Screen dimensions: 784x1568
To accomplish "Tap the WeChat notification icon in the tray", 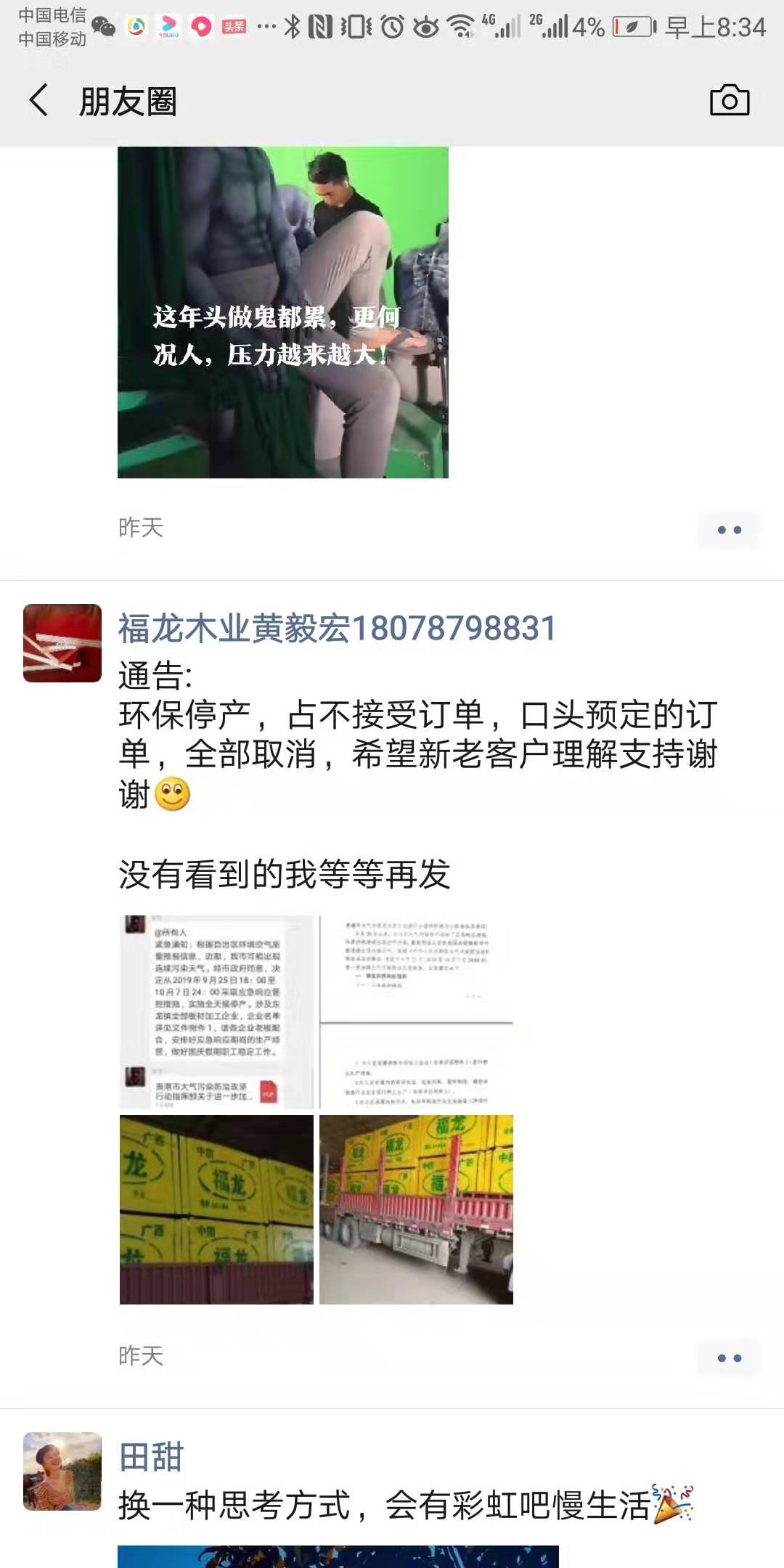I will click(103, 24).
